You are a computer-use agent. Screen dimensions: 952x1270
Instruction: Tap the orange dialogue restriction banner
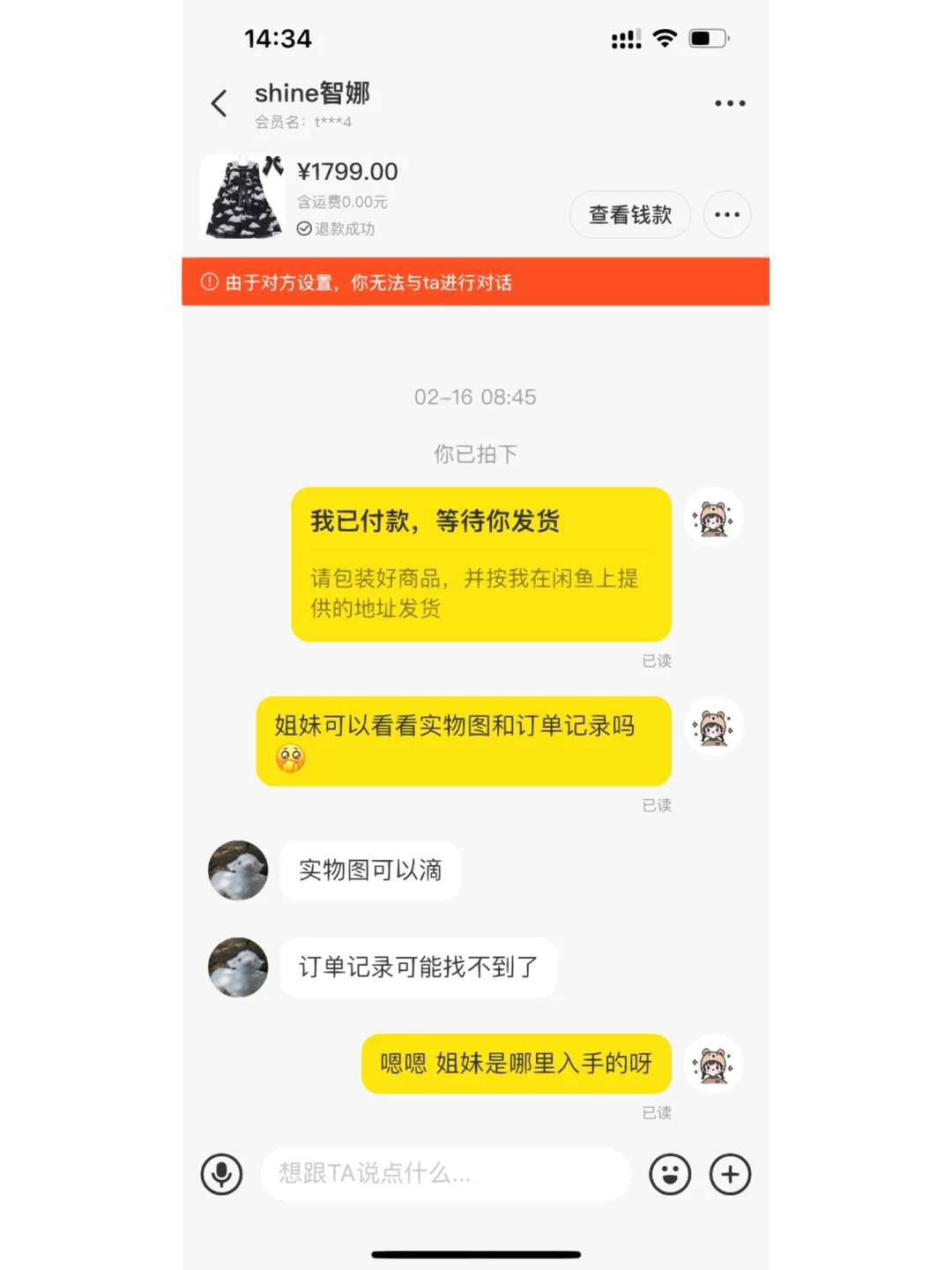tap(476, 282)
